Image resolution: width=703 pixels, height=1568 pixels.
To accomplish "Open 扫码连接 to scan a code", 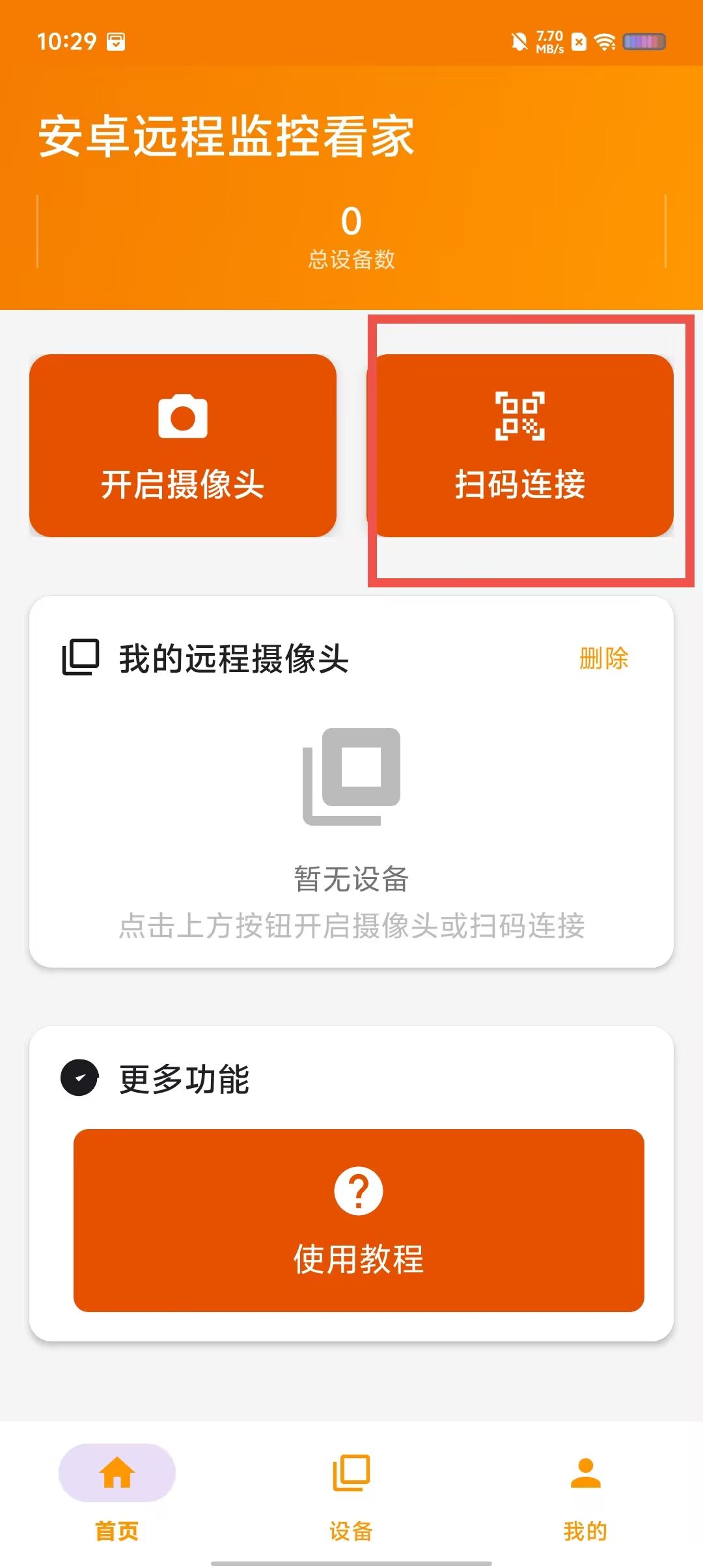I will [x=520, y=445].
